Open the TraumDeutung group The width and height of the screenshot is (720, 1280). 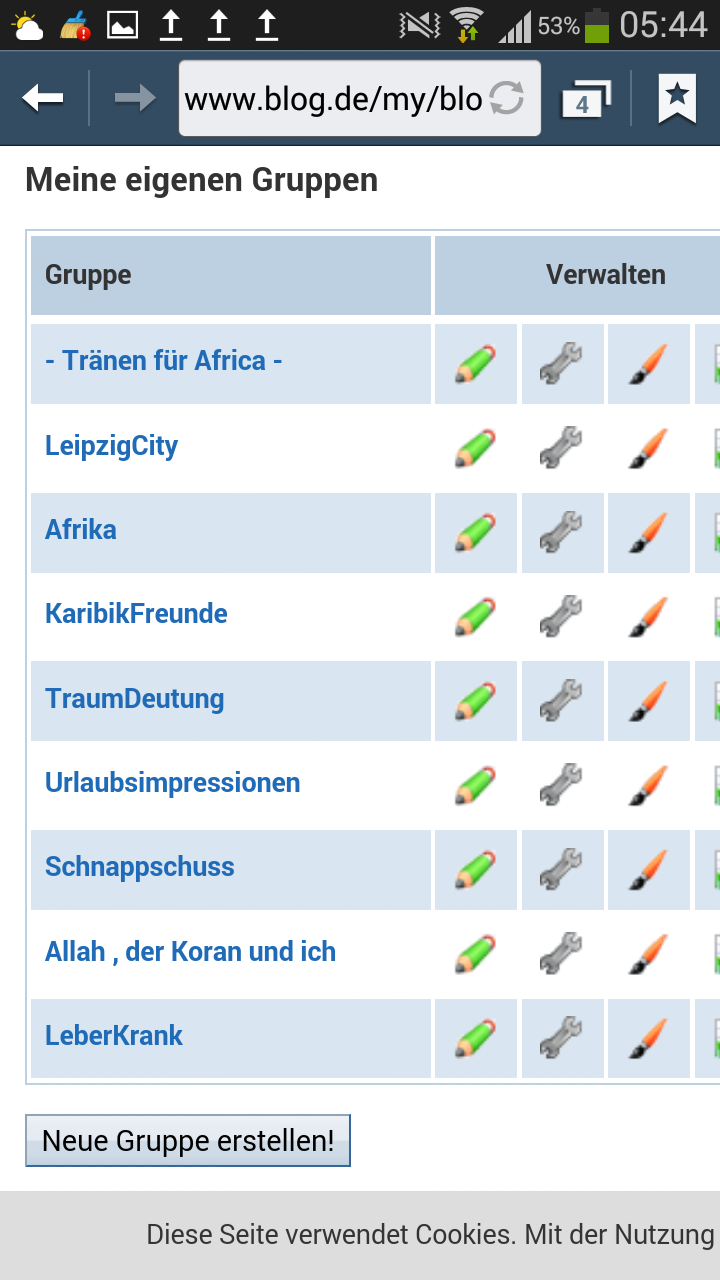click(135, 698)
